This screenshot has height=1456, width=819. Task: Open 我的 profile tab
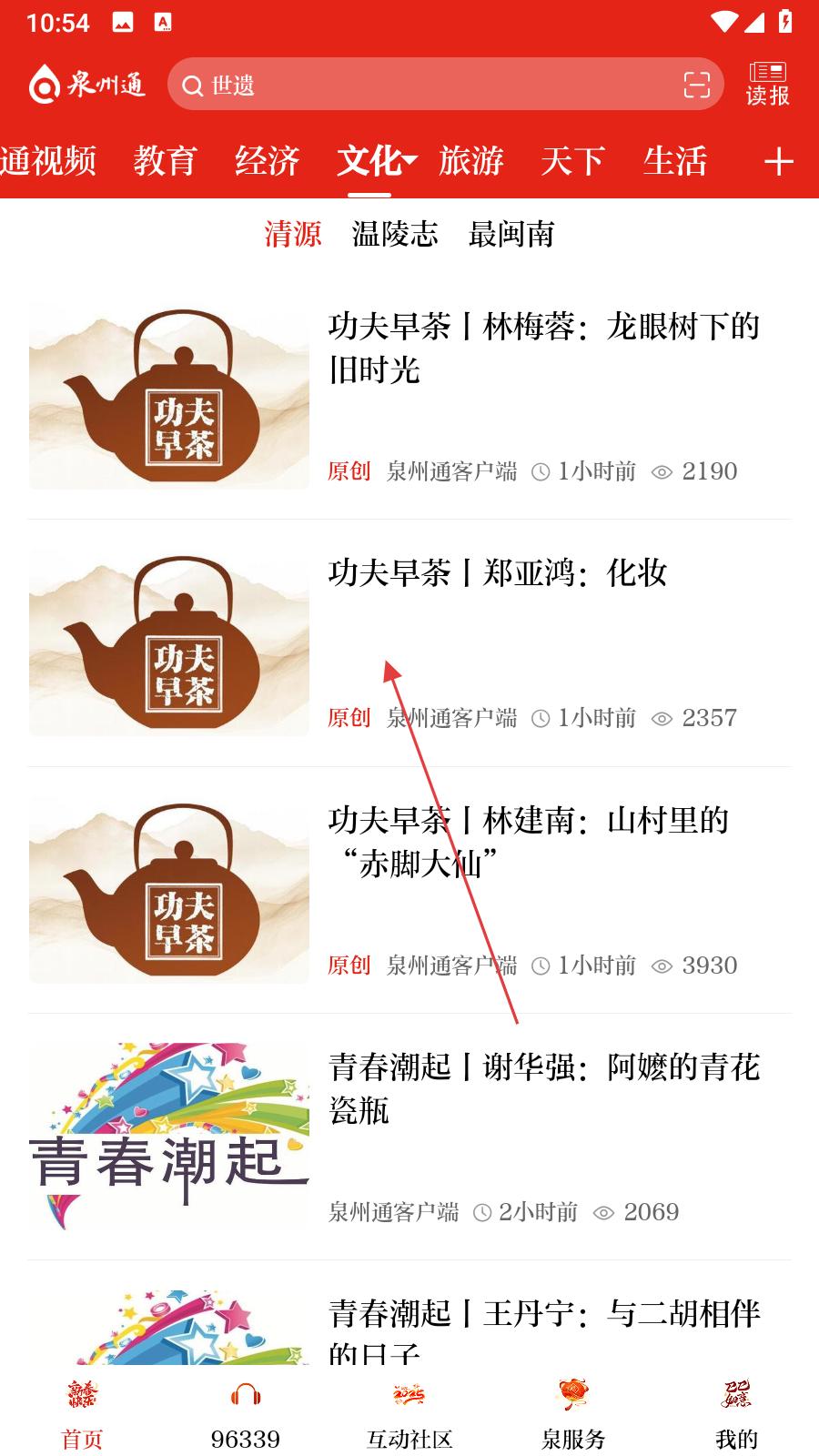(736, 1414)
